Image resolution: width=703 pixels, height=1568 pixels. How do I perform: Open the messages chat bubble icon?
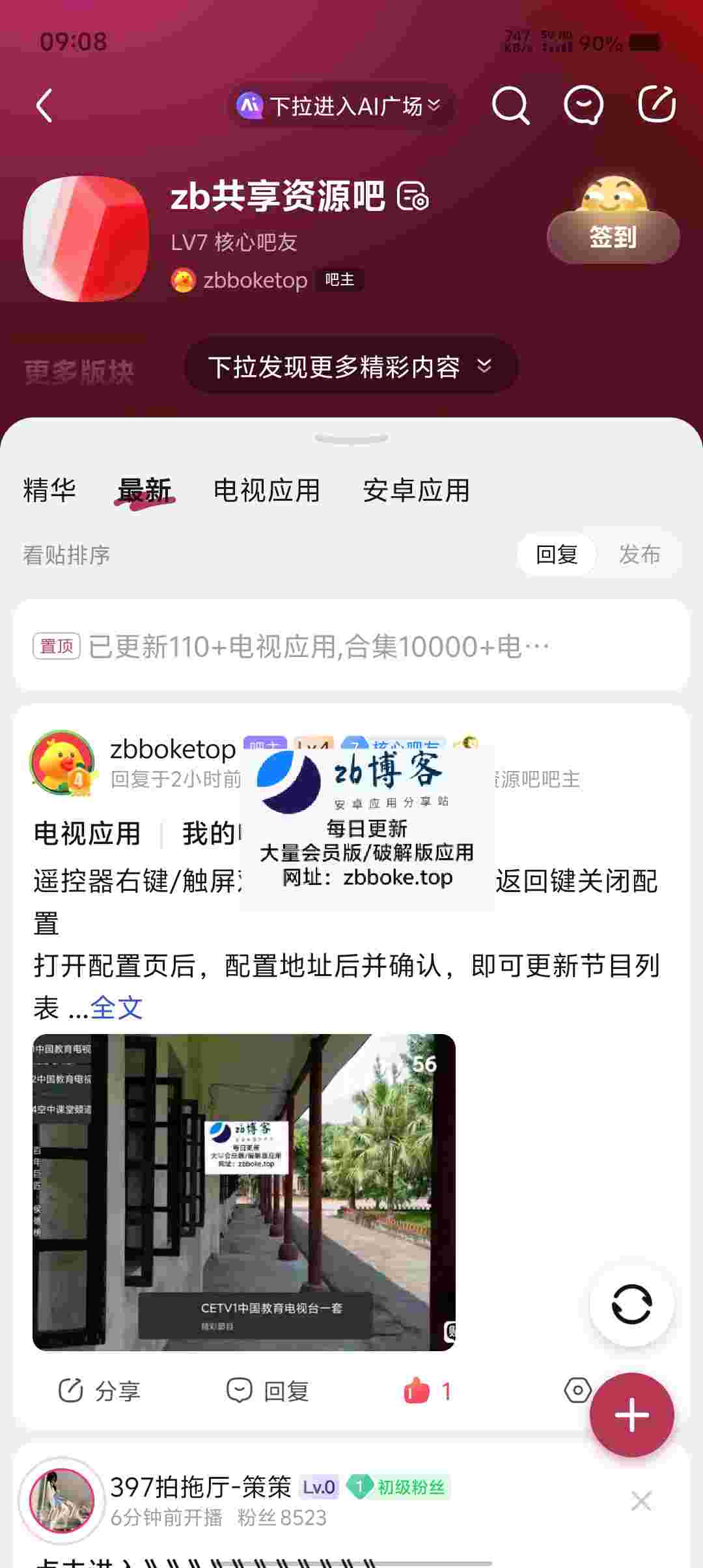tap(583, 105)
